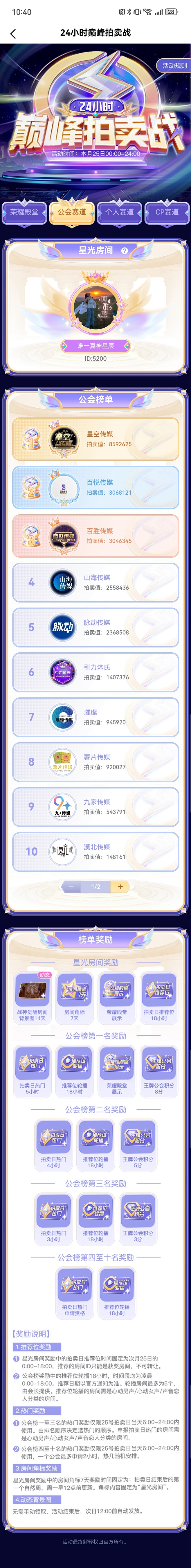Viewport: 191px width, 1568px height.
Task: Open the first-ranked guild 星空传媒
Action: pyautogui.click(x=95, y=439)
